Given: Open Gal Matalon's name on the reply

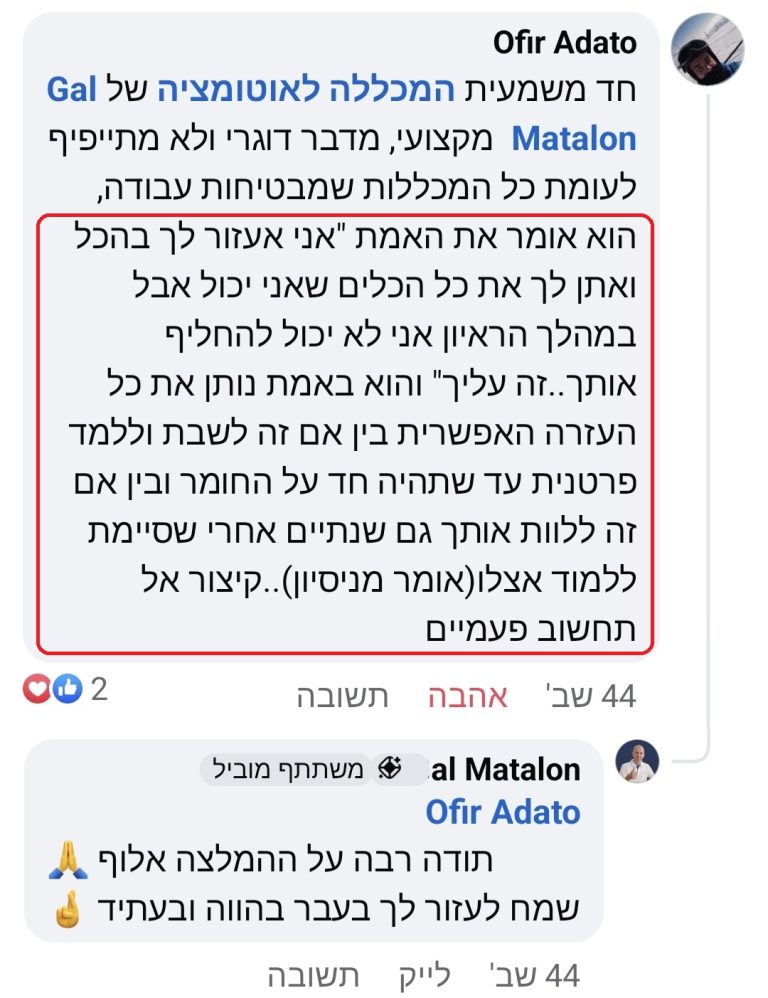Looking at the screenshot, I should tap(508, 769).
